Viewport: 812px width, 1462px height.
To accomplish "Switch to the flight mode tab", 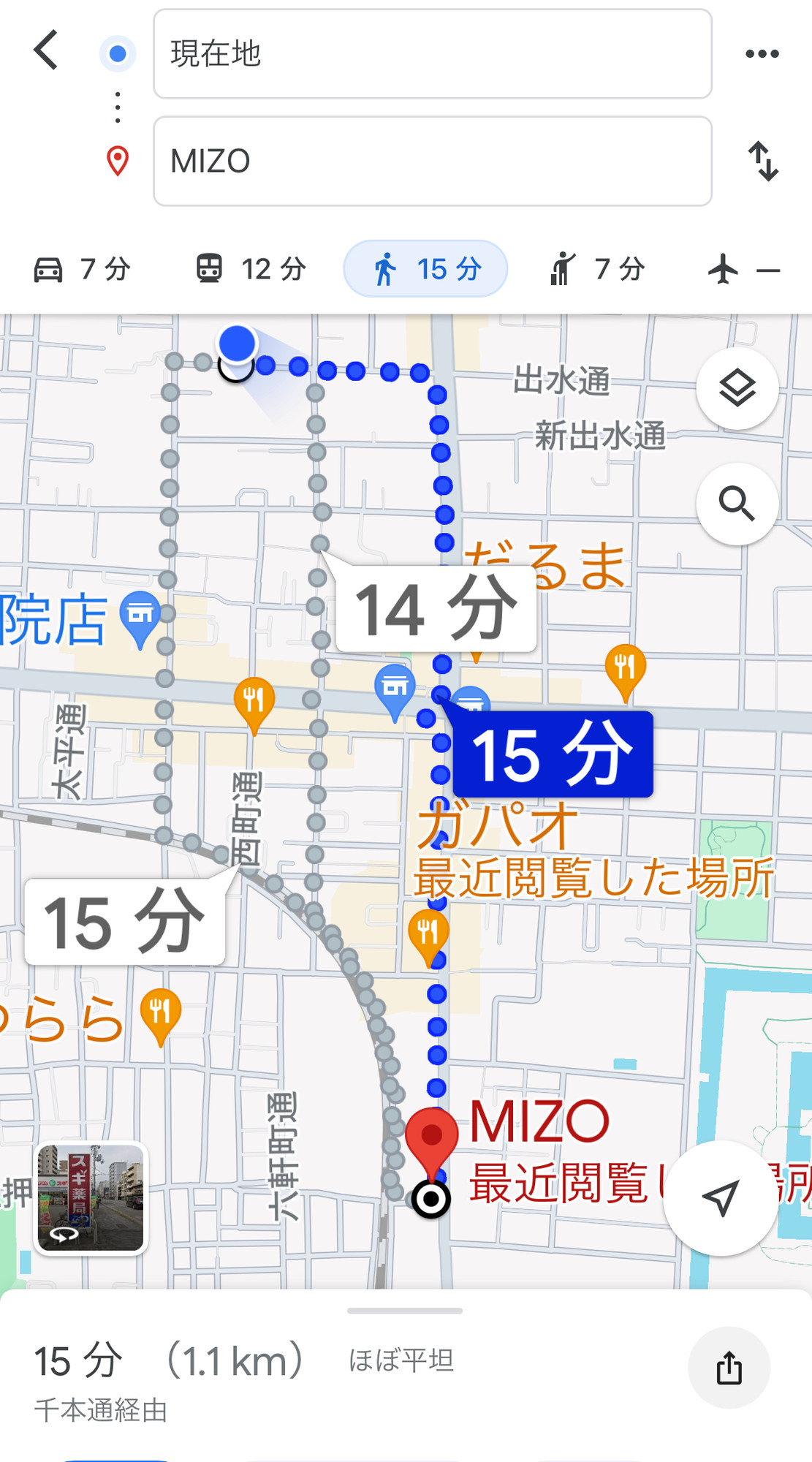I will coord(744,269).
